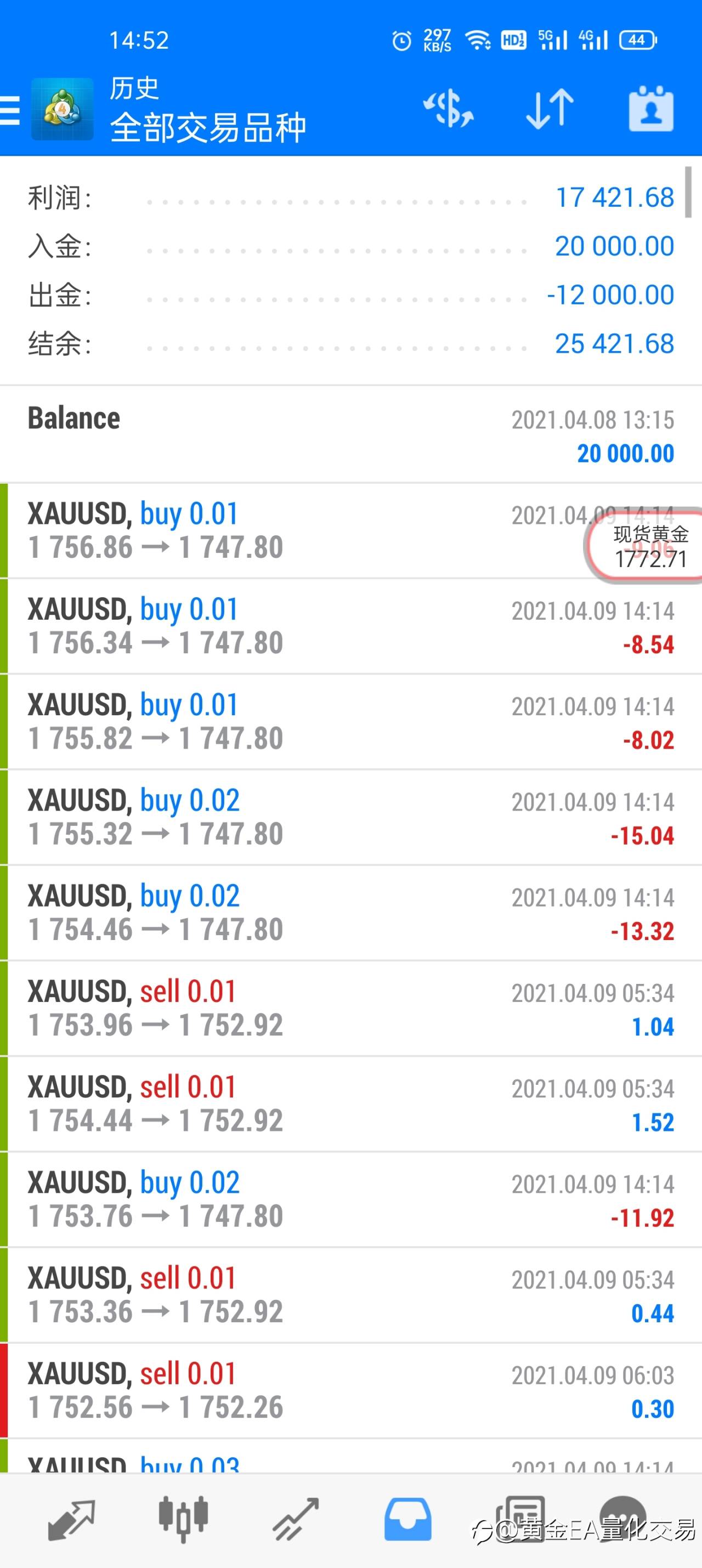Switch to the Trade tab
702x1568 pixels.
click(x=296, y=1520)
